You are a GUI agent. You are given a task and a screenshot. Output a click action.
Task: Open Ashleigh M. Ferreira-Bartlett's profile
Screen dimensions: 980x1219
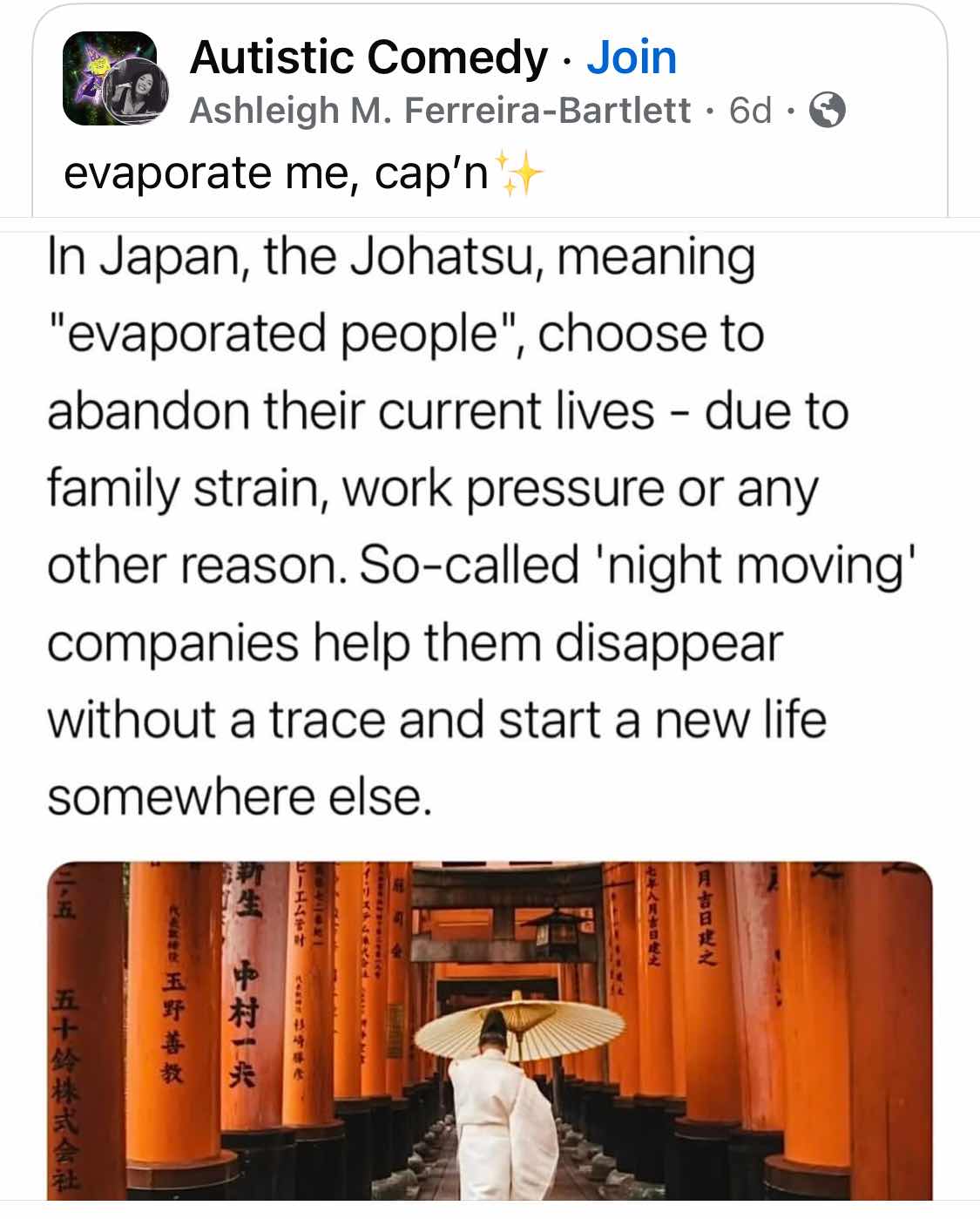(x=440, y=111)
